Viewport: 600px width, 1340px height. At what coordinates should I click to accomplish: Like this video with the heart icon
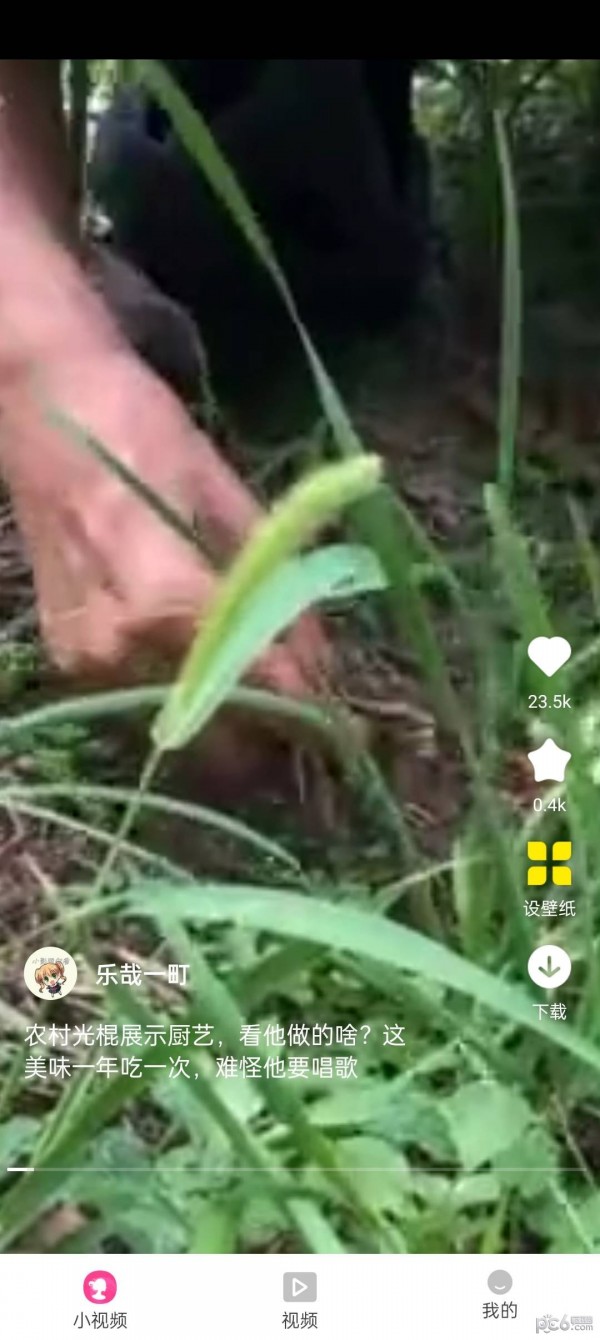pos(549,657)
